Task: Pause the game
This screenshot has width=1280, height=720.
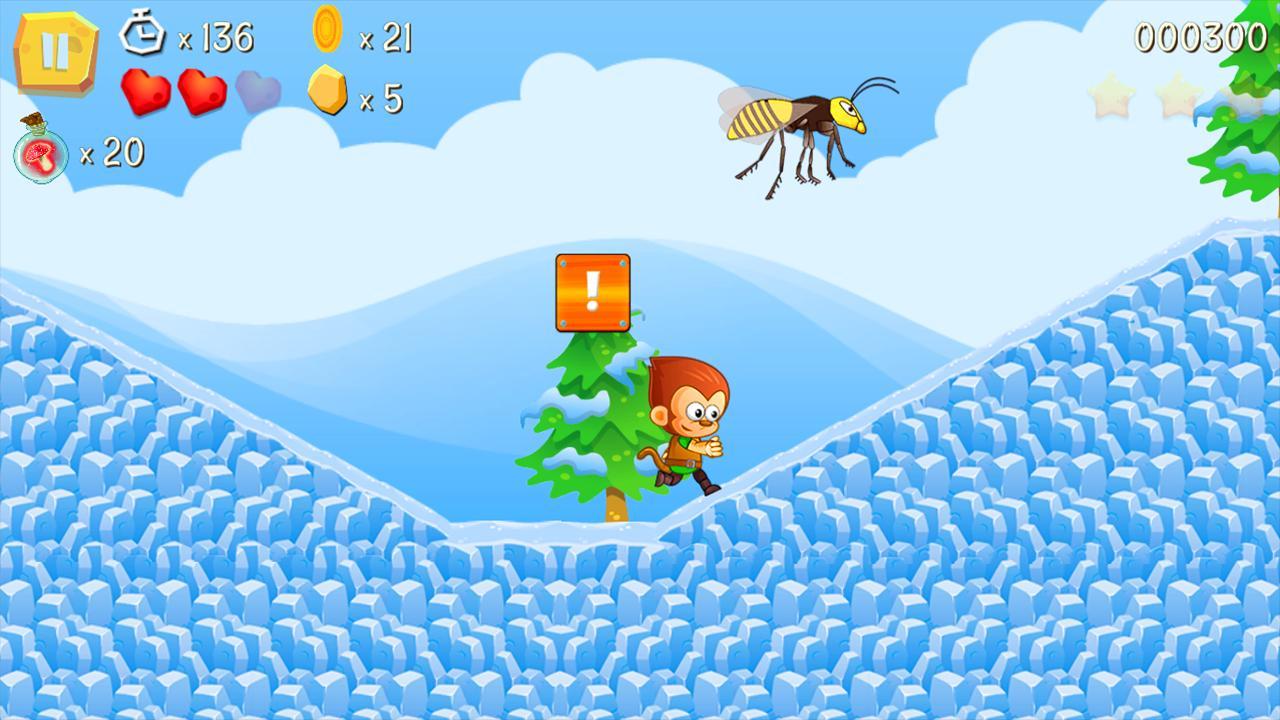Action: click(x=55, y=54)
